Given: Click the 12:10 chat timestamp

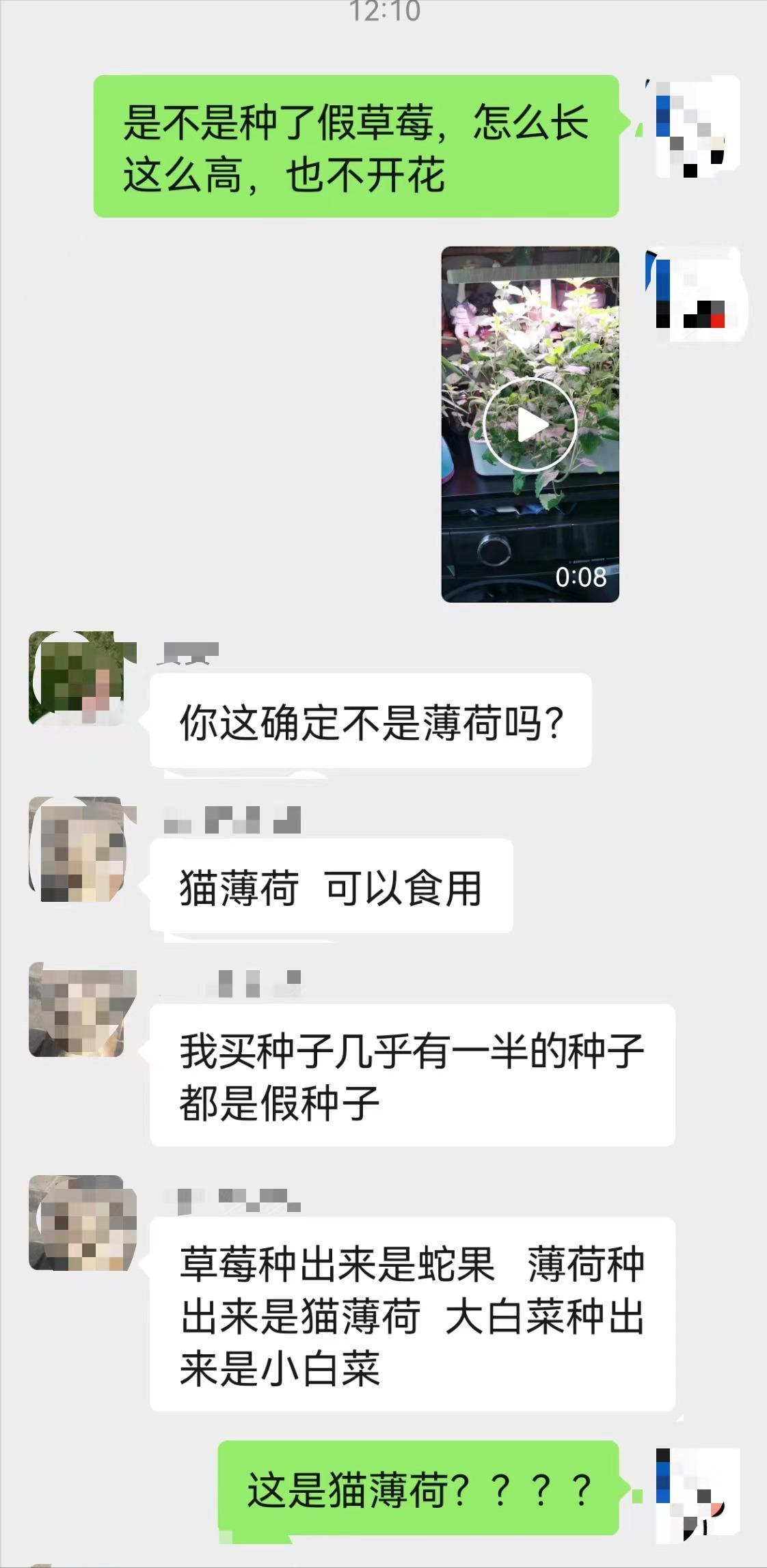Looking at the screenshot, I should (x=383, y=12).
